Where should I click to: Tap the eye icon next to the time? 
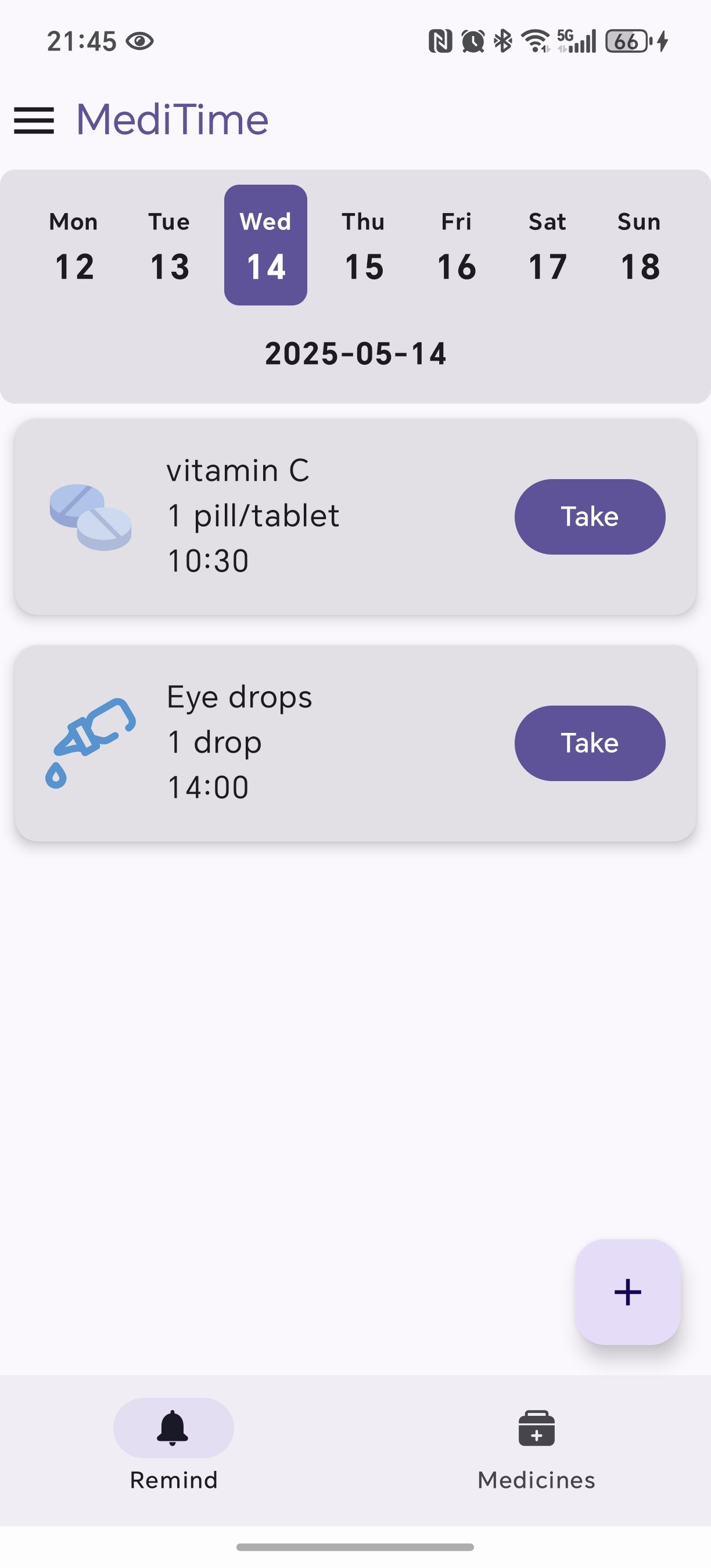click(x=139, y=41)
